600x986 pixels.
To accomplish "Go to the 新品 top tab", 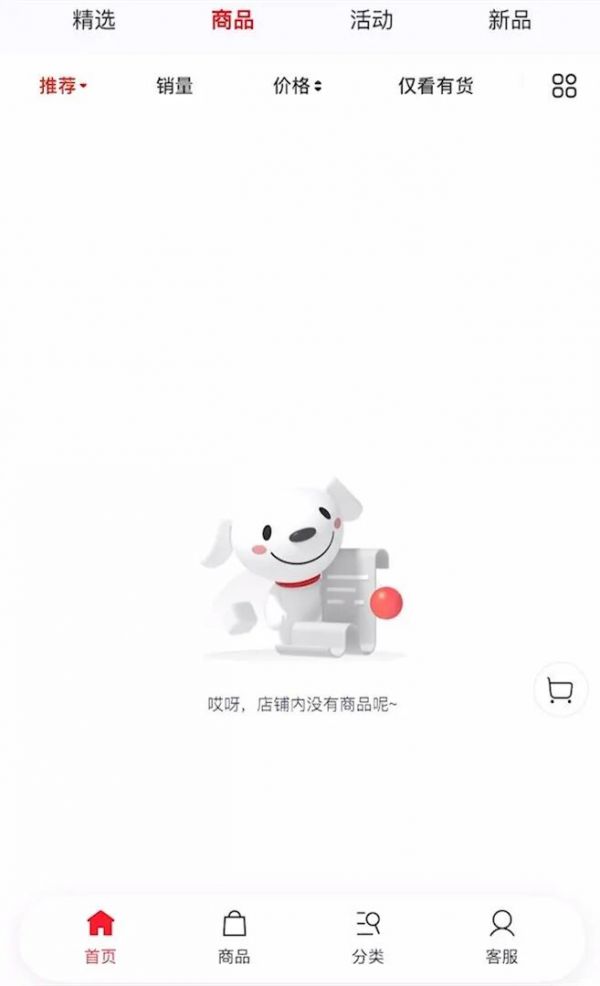I will [x=509, y=20].
